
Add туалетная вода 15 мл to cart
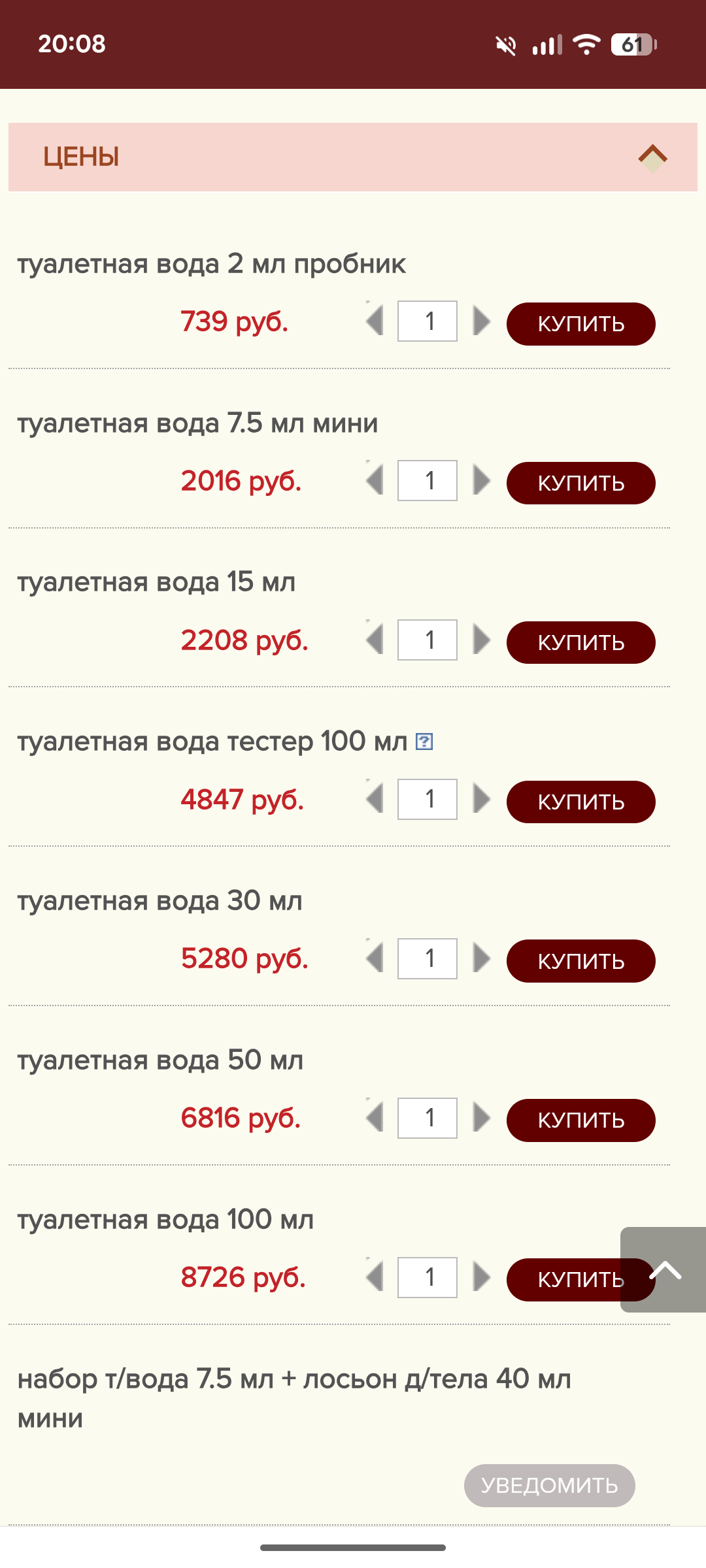580,643
